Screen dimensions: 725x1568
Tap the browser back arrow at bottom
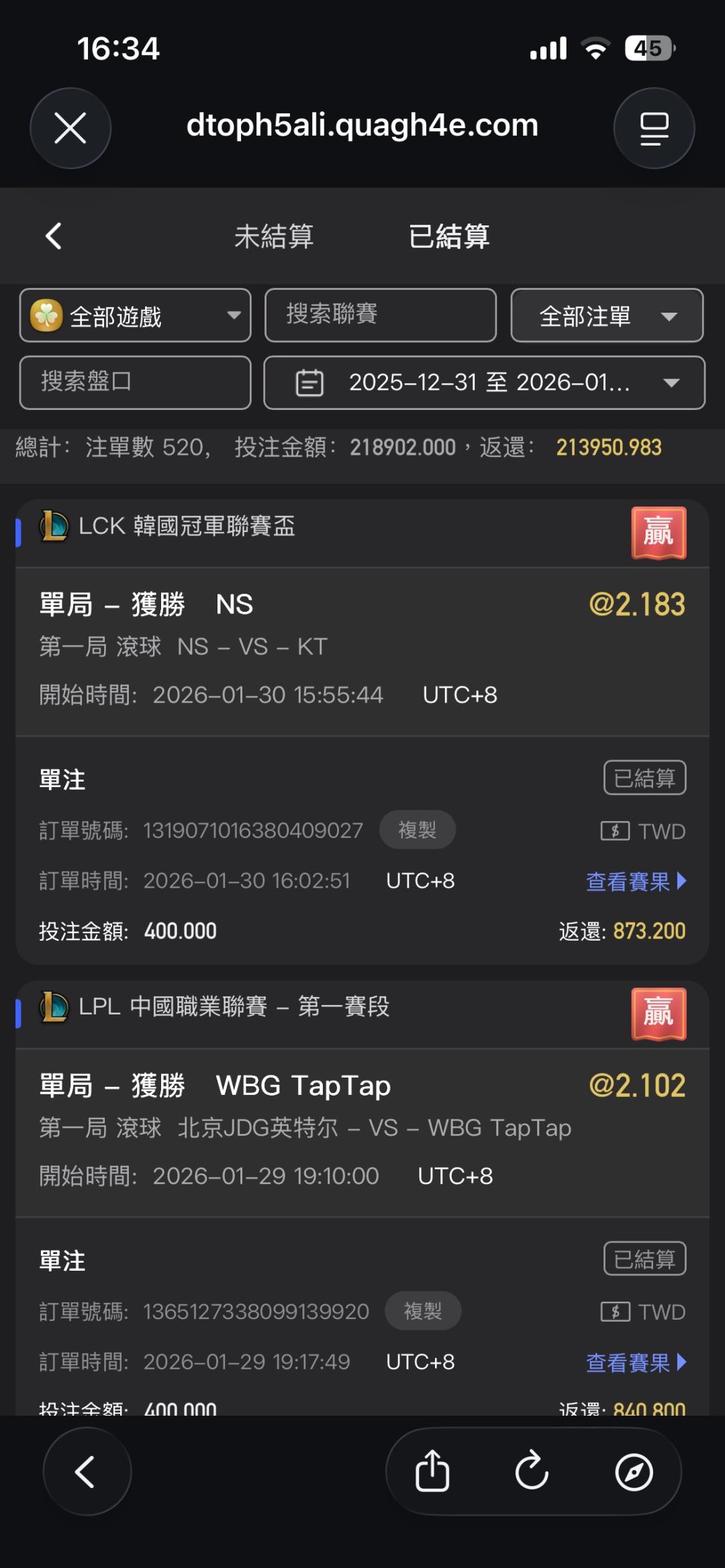(x=87, y=1471)
